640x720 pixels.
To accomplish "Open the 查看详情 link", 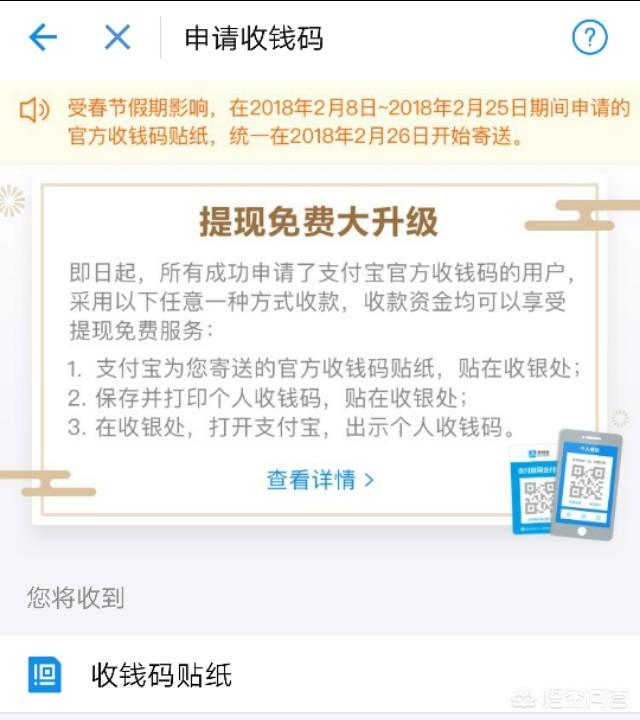I will [320, 480].
